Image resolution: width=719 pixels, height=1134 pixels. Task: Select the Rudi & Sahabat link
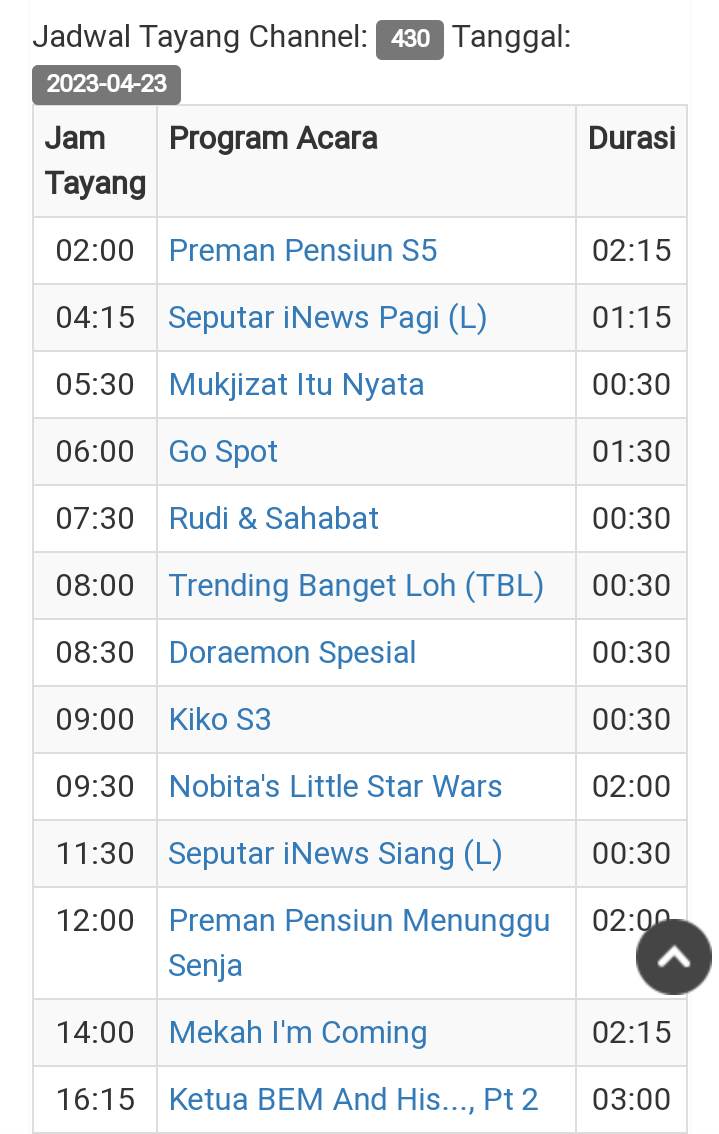click(x=274, y=518)
